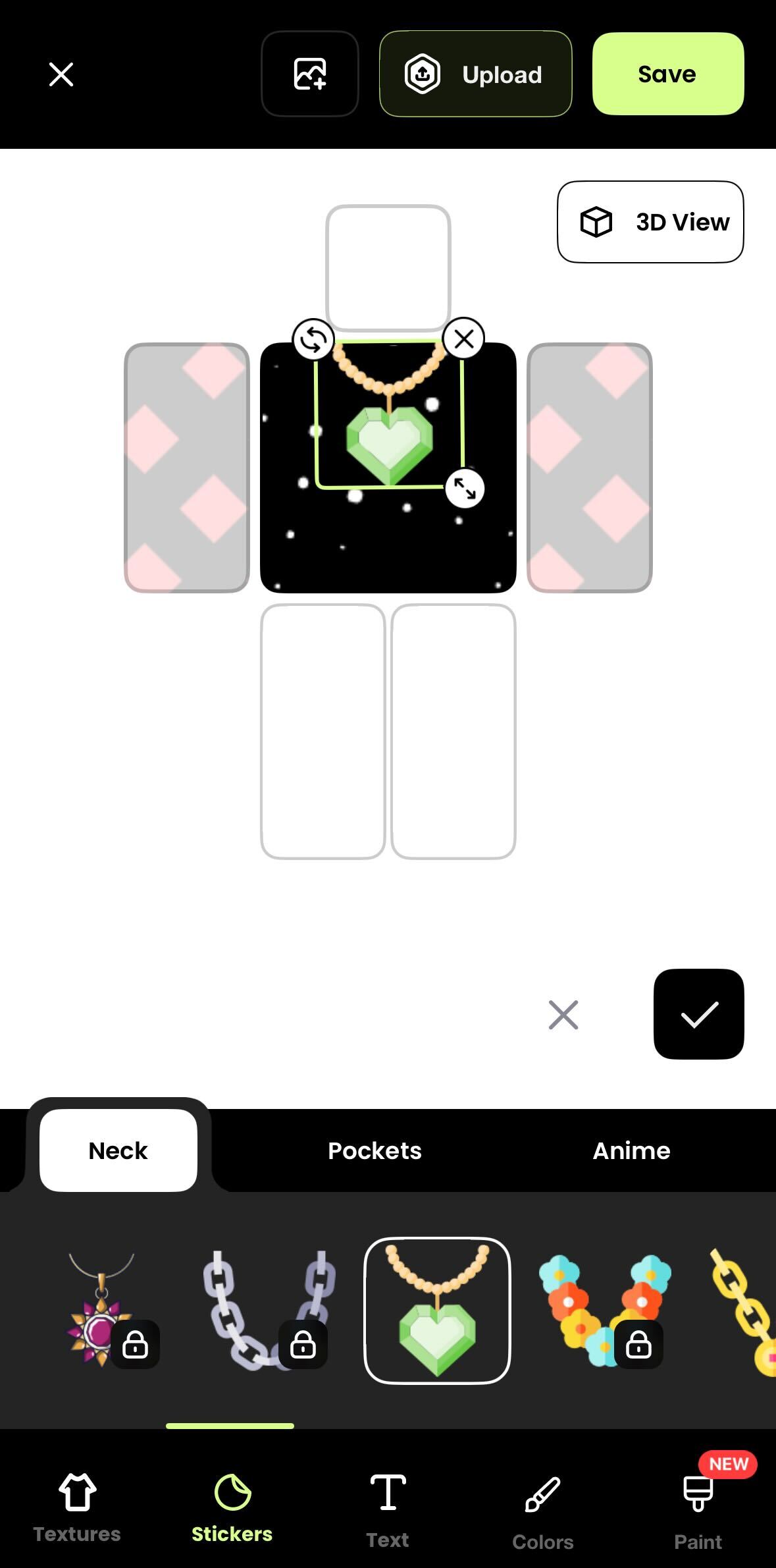Viewport: 776px width, 1568px height.
Task: Switch to the Pockets category
Action: pos(375,1150)
